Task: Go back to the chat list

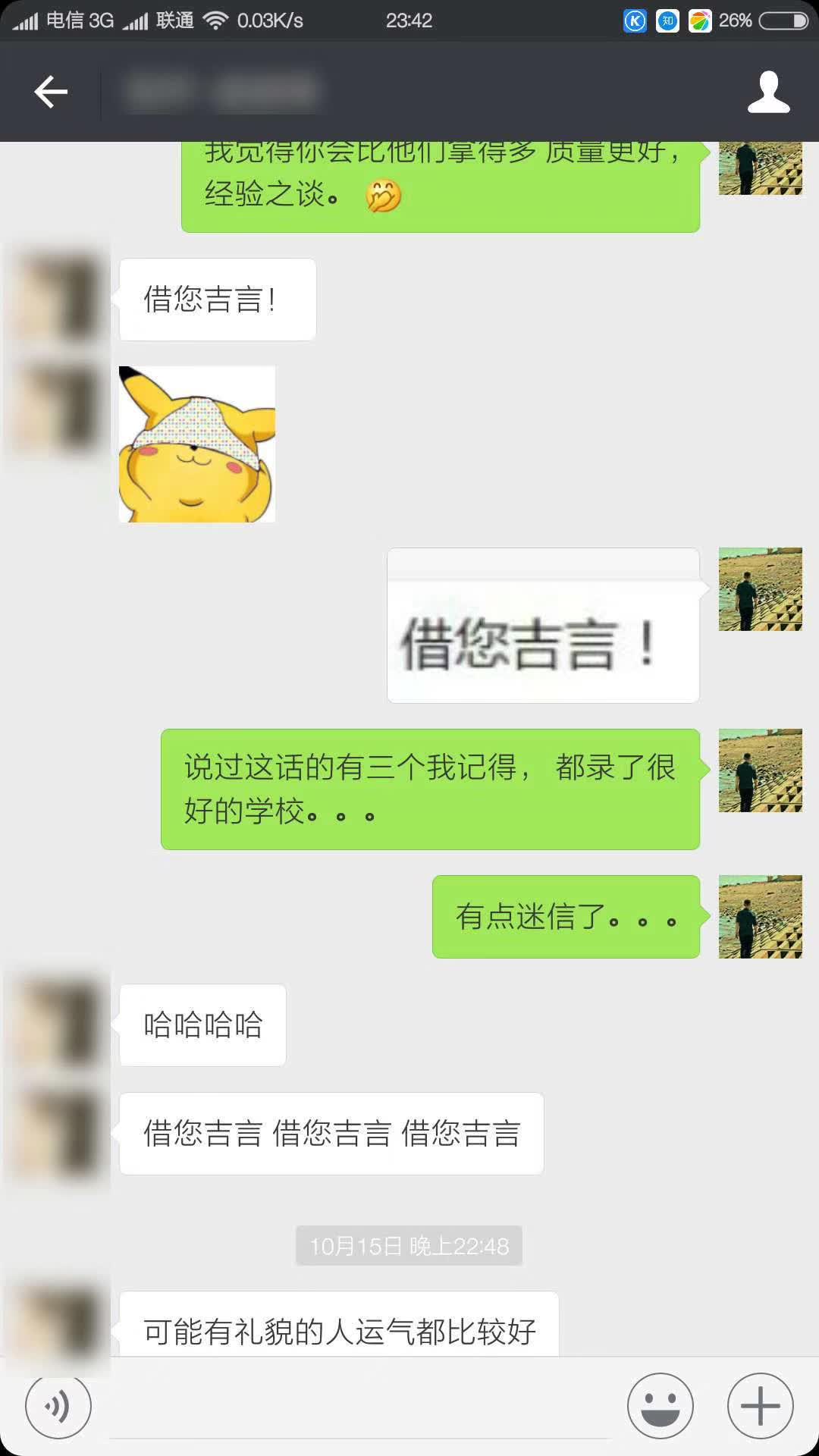Action: 51,92
